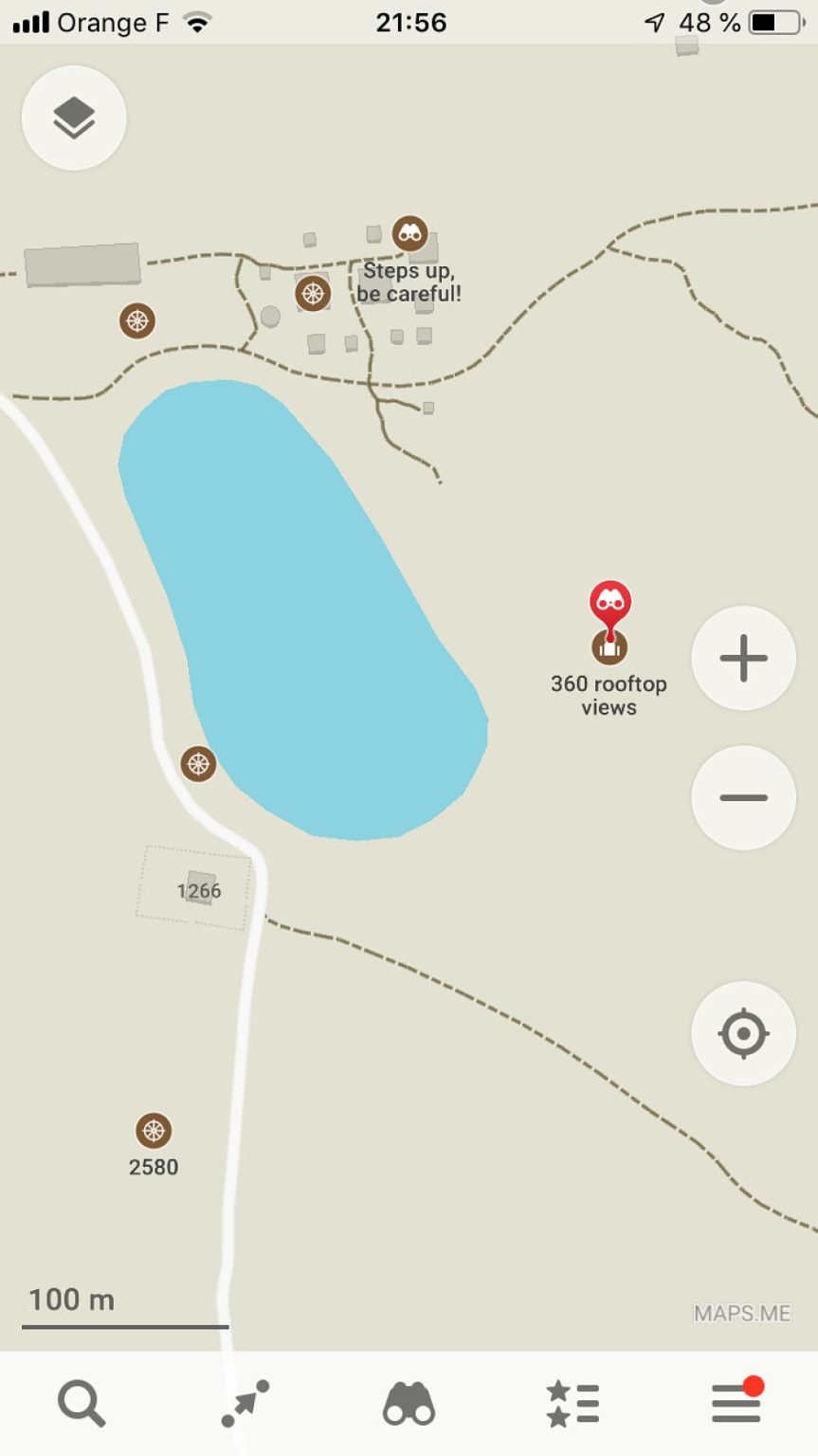This screenshot has height=1456, width=818.
Task: Center map on my location
Action: [743, 1032]
